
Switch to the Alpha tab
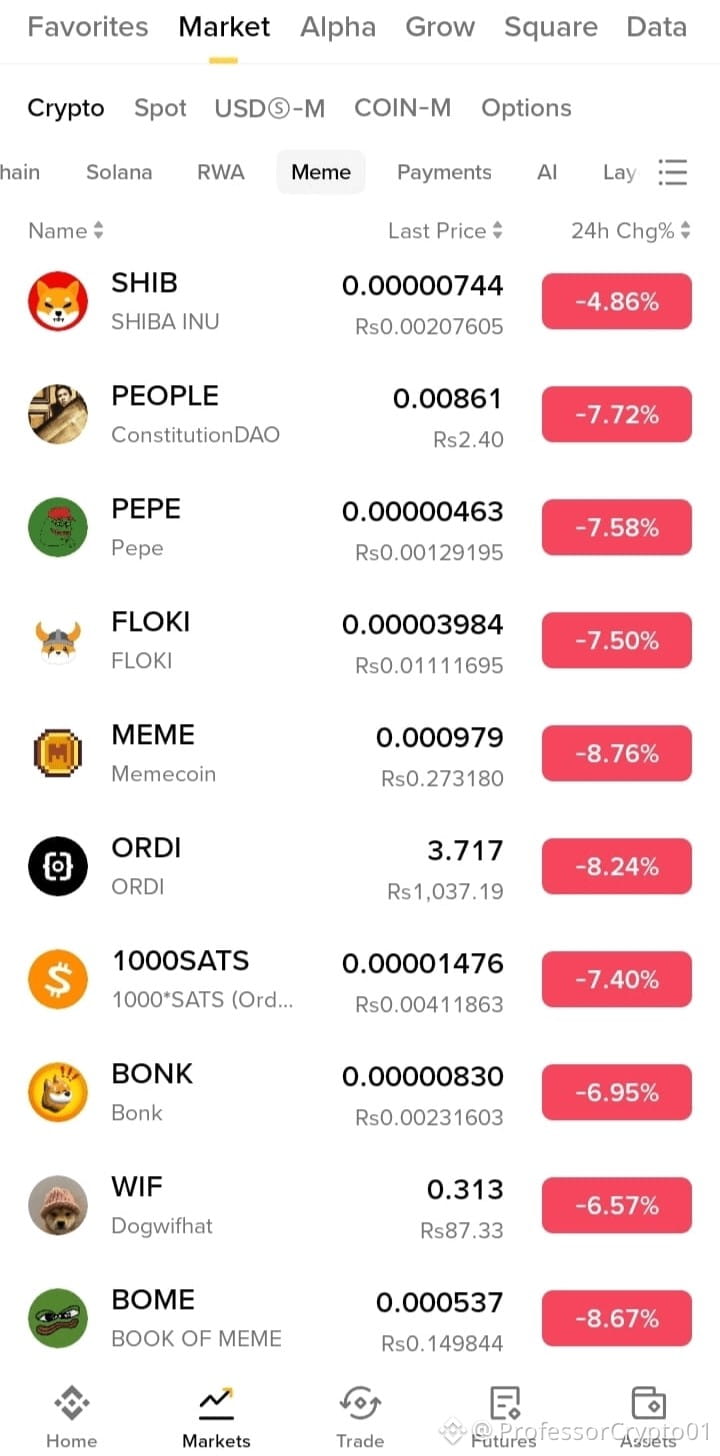coord(338,27)
